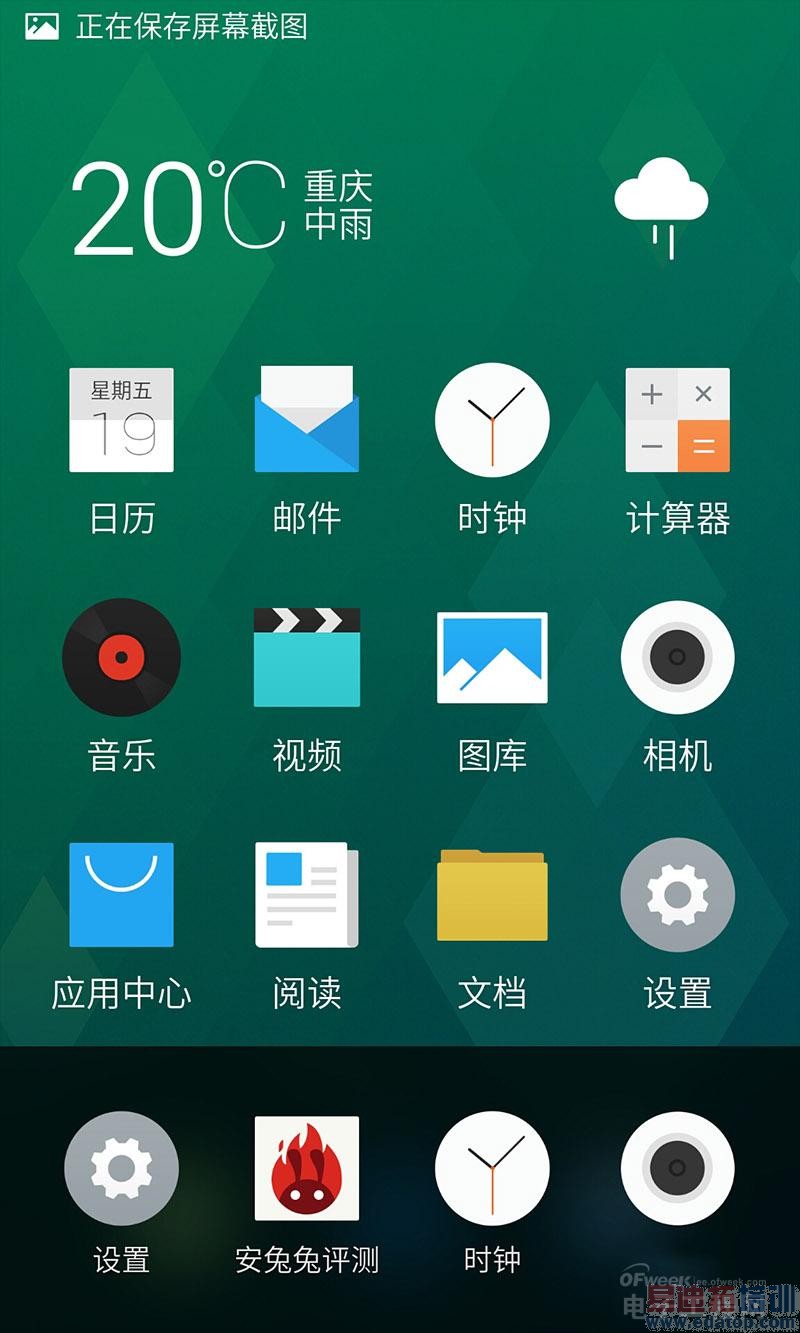
Task: Open the 日历 (Calendar) app
Action: click(x=122, y=420)
